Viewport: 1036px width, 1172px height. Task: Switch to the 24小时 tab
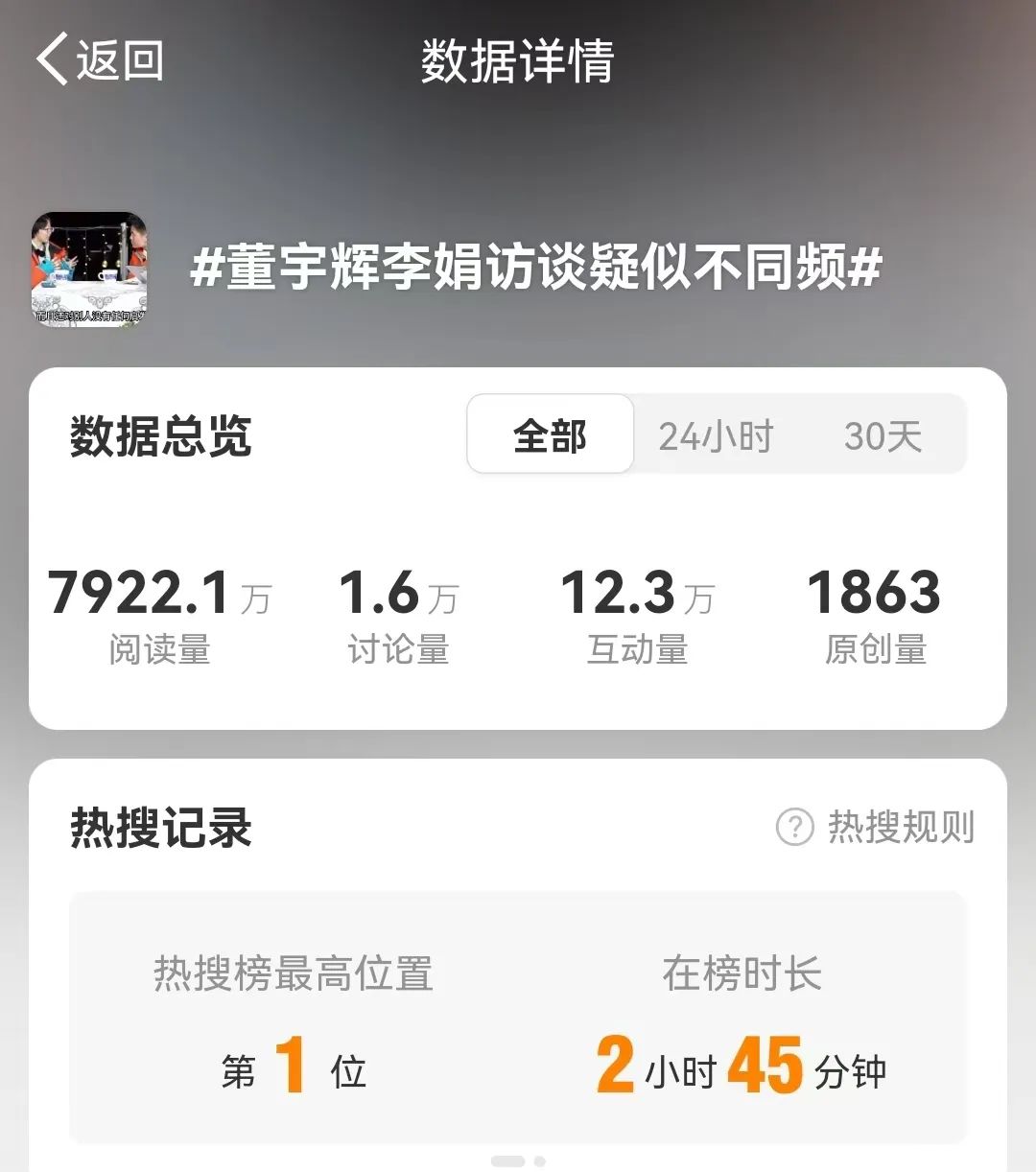716,436
